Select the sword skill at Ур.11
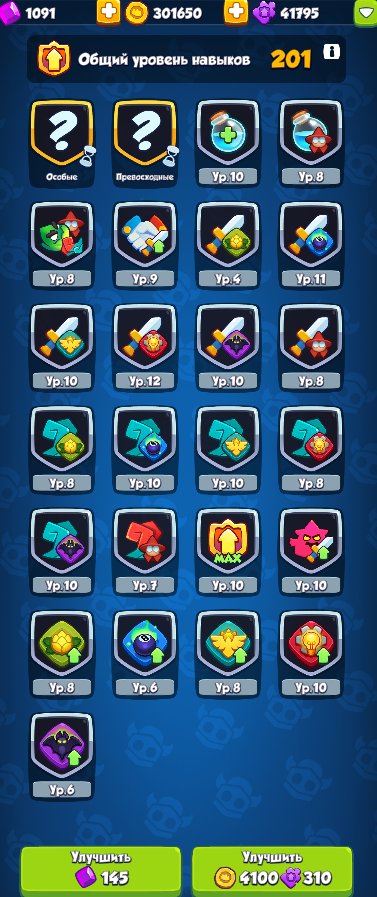 [311, 245]
